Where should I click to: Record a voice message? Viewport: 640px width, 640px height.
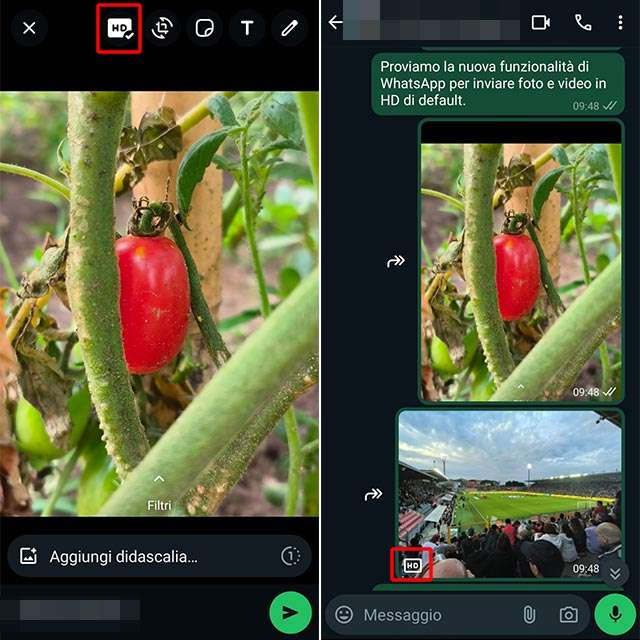[615, 613]
